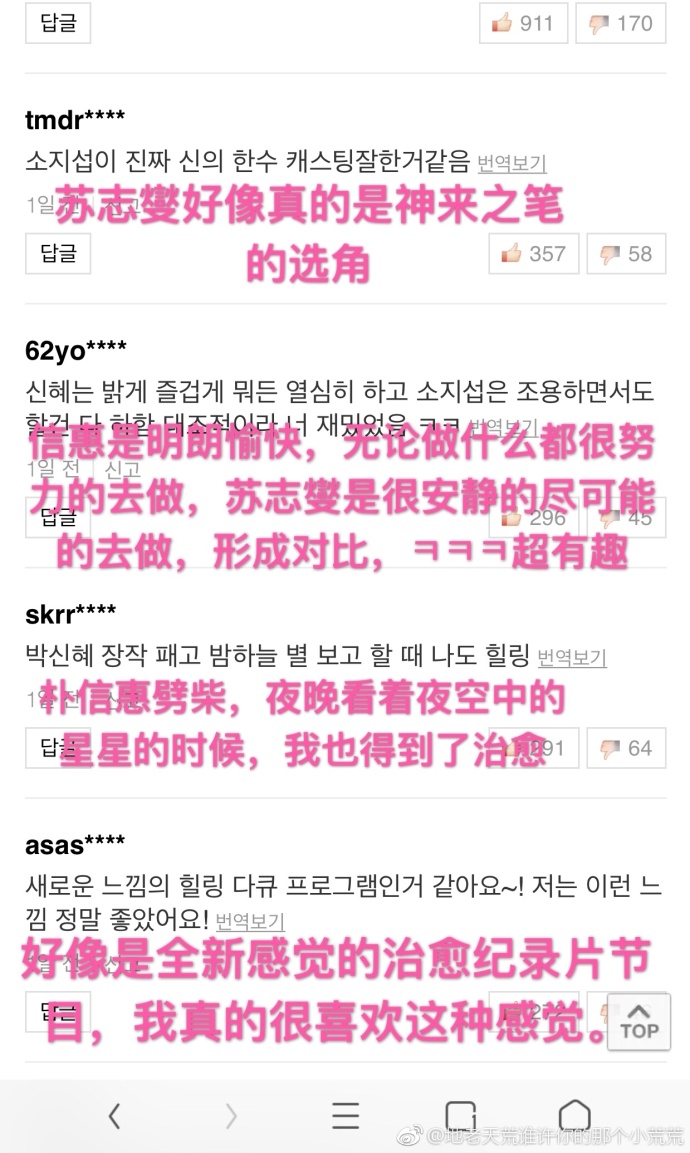690x1153 pixels.
Task: Open the browser tabs view
Action: 460,1115
